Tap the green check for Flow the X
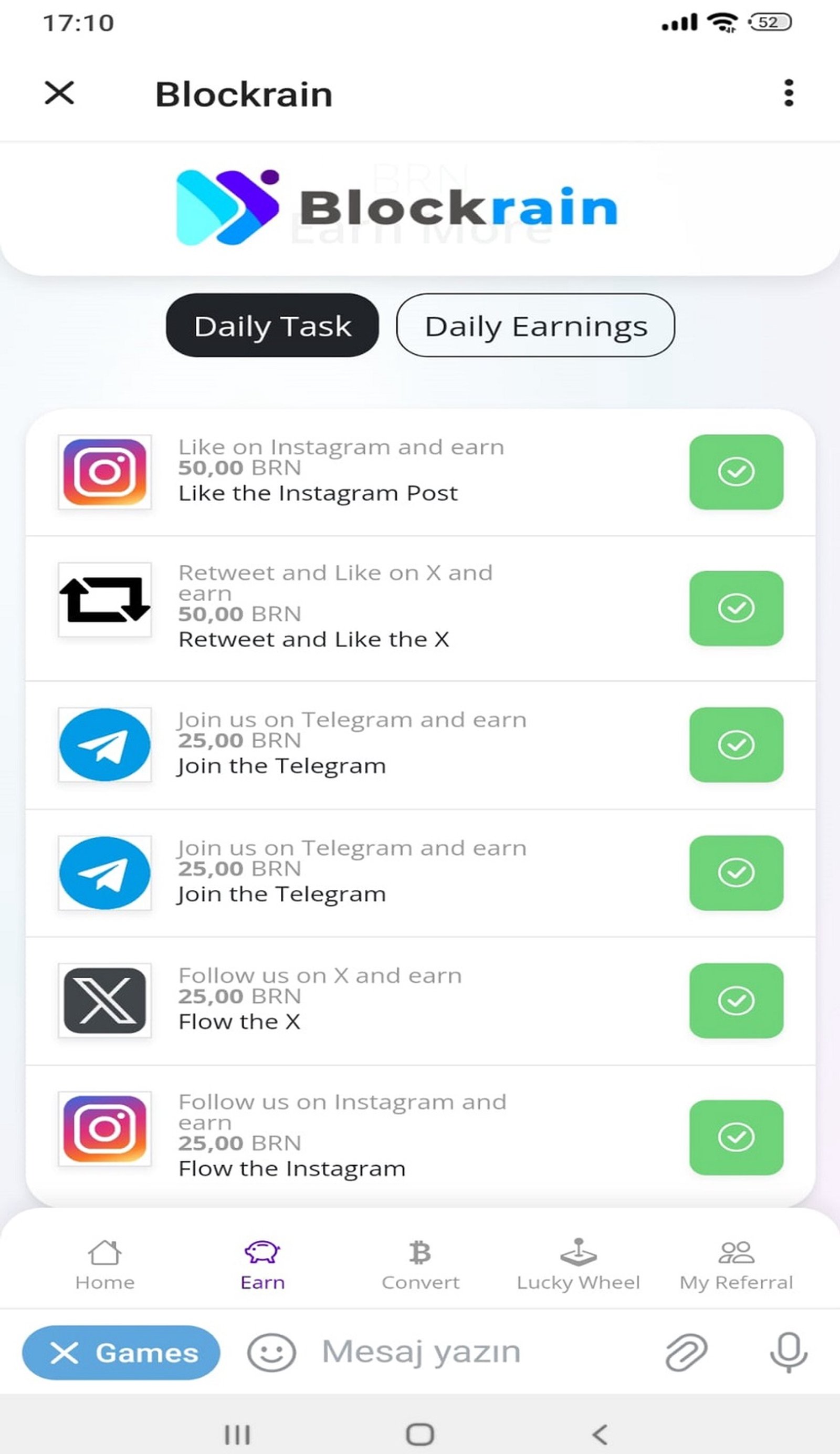Screen dimensions: 840x1454 (x=736, y=1000)
